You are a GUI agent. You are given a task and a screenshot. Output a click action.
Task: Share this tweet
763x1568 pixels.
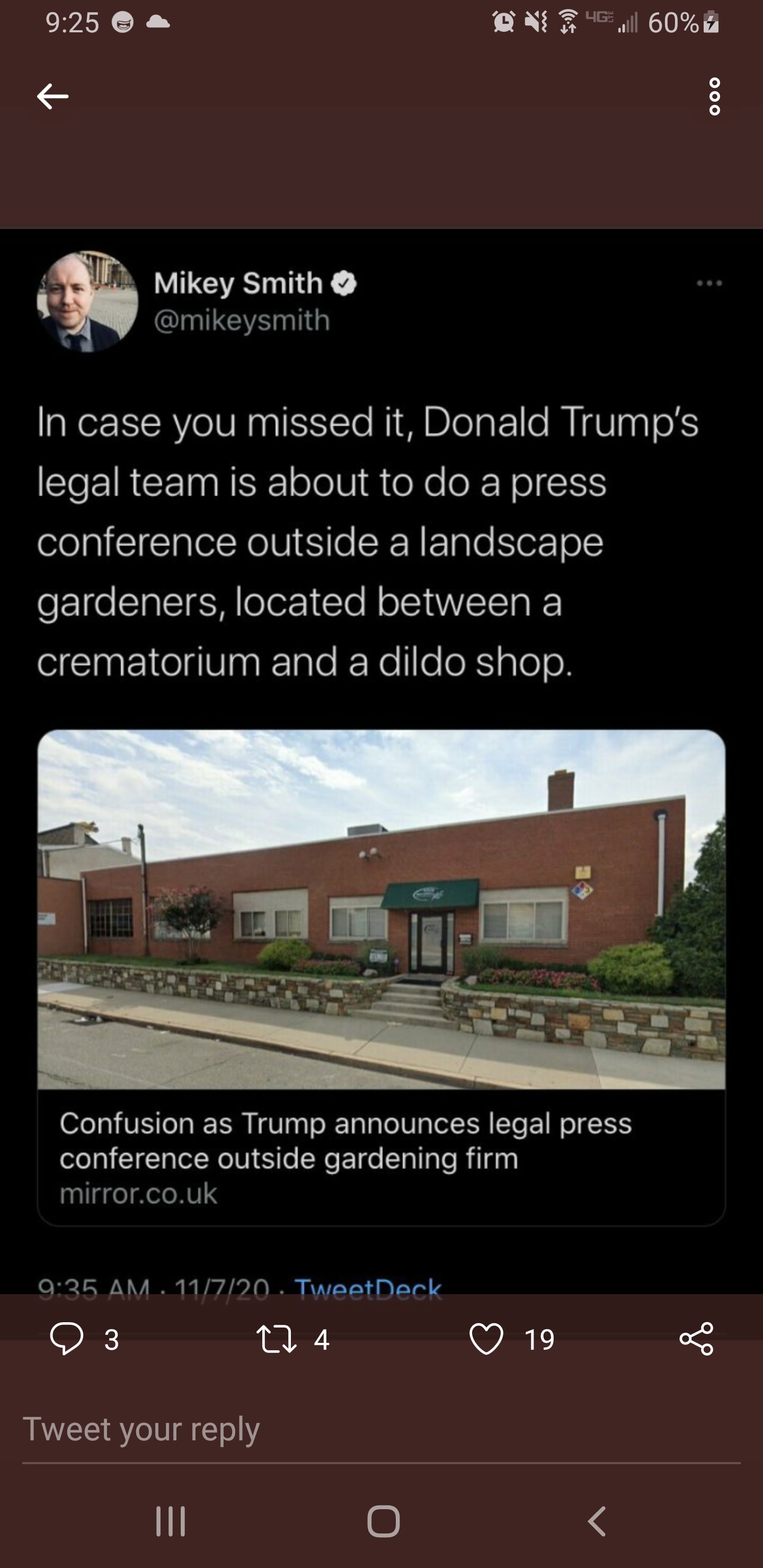tap(696, 1339)
